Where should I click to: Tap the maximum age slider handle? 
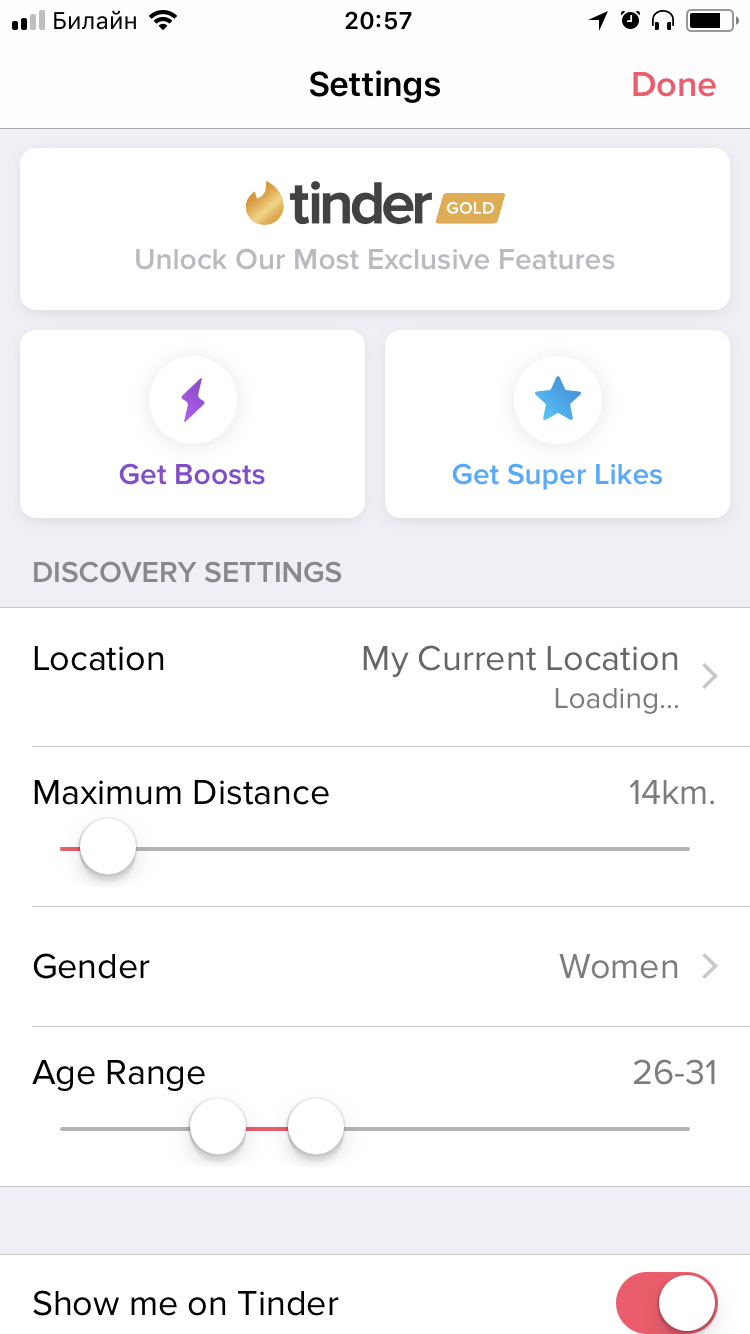[x=316, y=1127]
